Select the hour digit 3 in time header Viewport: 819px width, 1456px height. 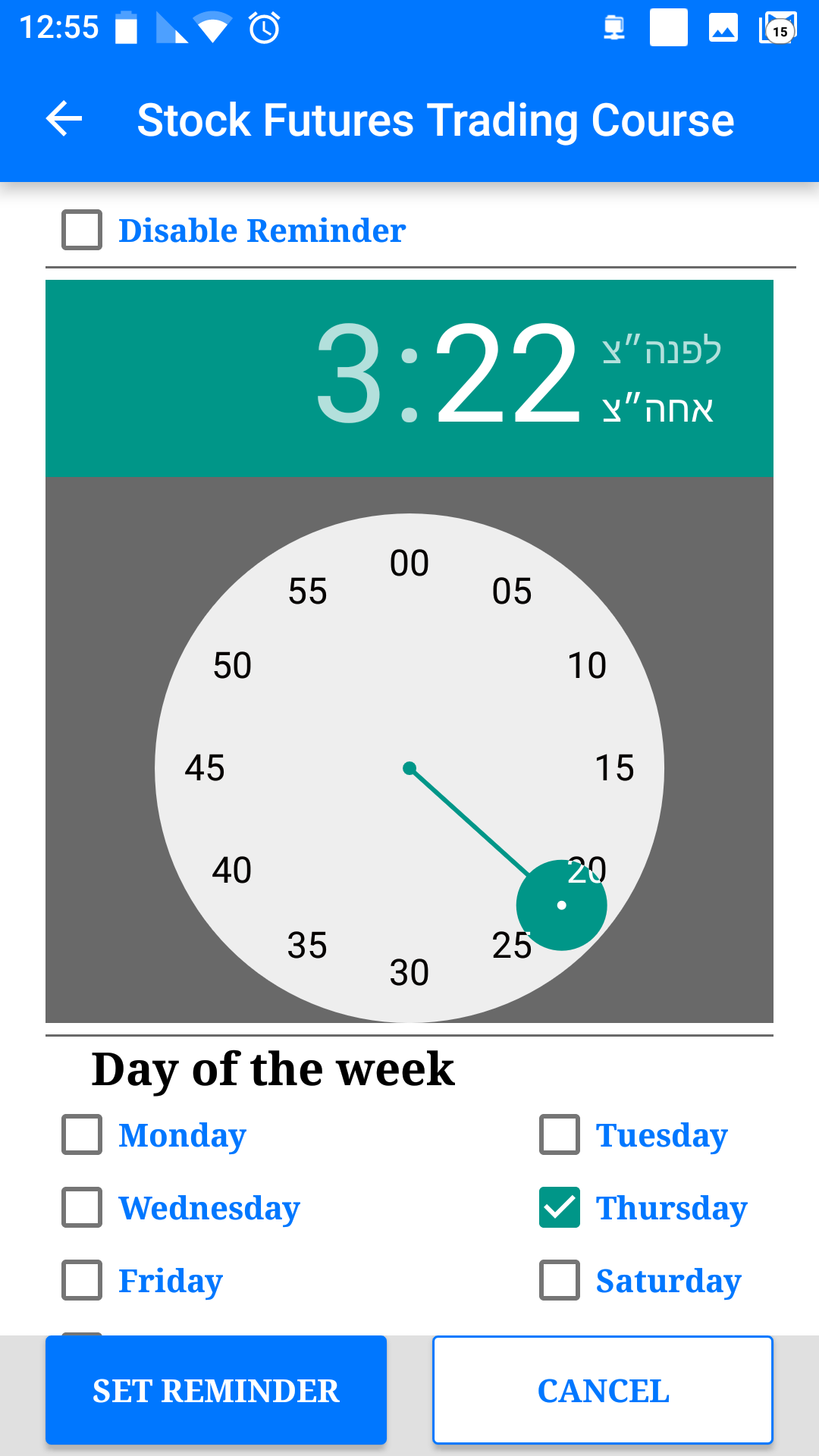(348, 373)
